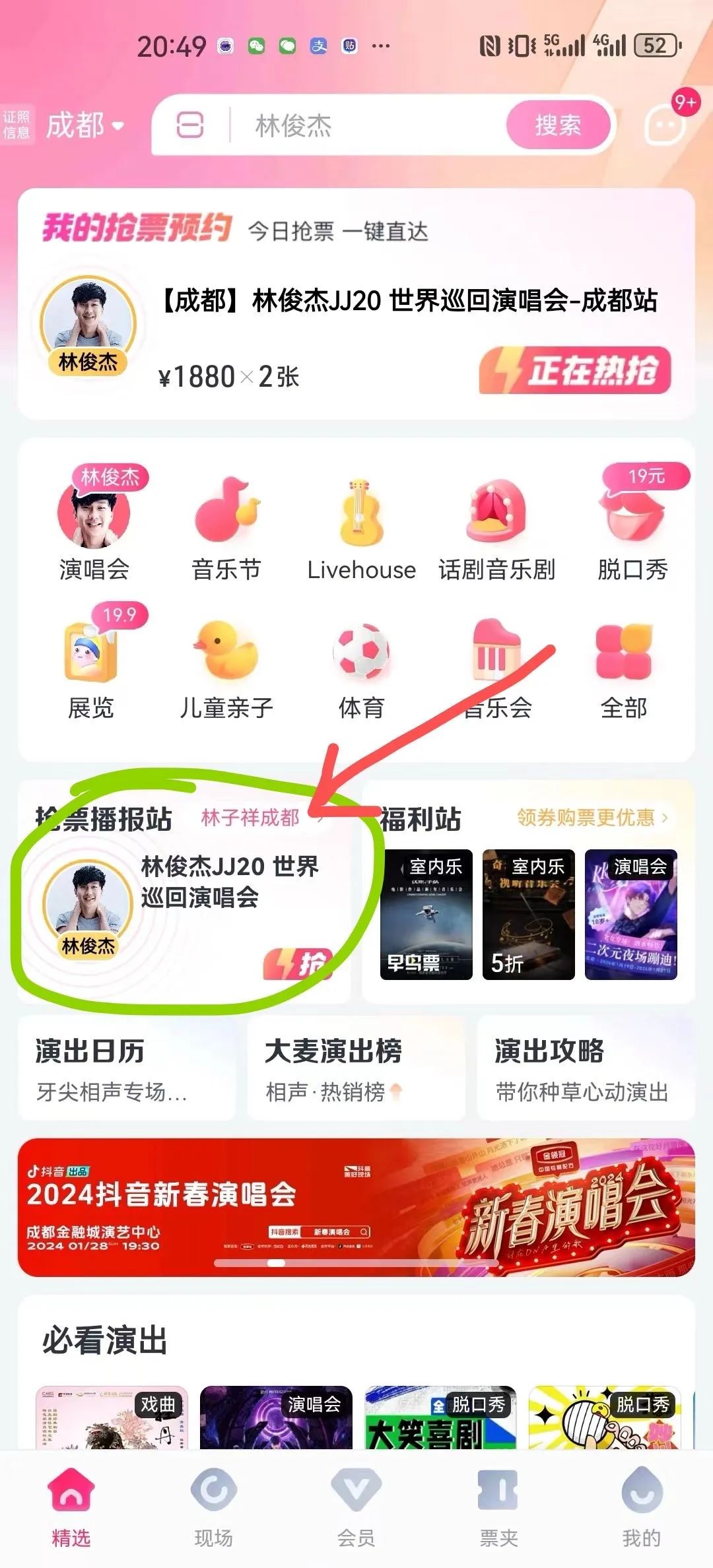Image resolution: width=713 pixels, height=1568 pixels.
Task: Switch to the 我的 tab
Action: [641, 1508]
